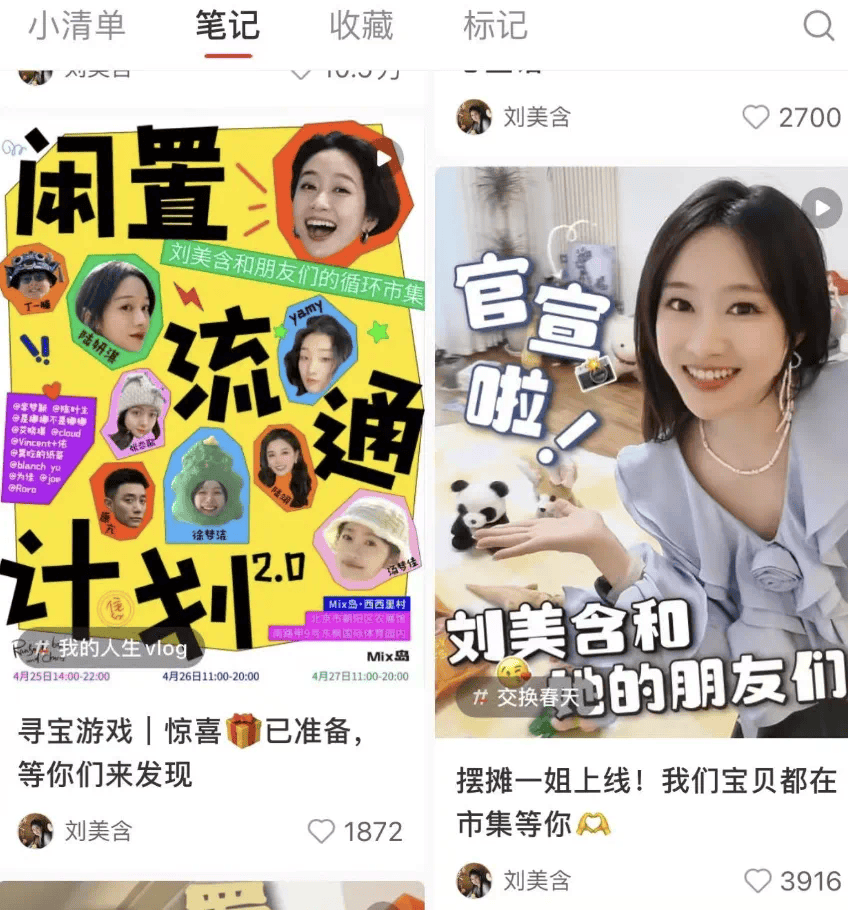The height and width of the screenshot is (910, 848).
Task: Select the 笔记 tab
Action: [x=227, y=26]
